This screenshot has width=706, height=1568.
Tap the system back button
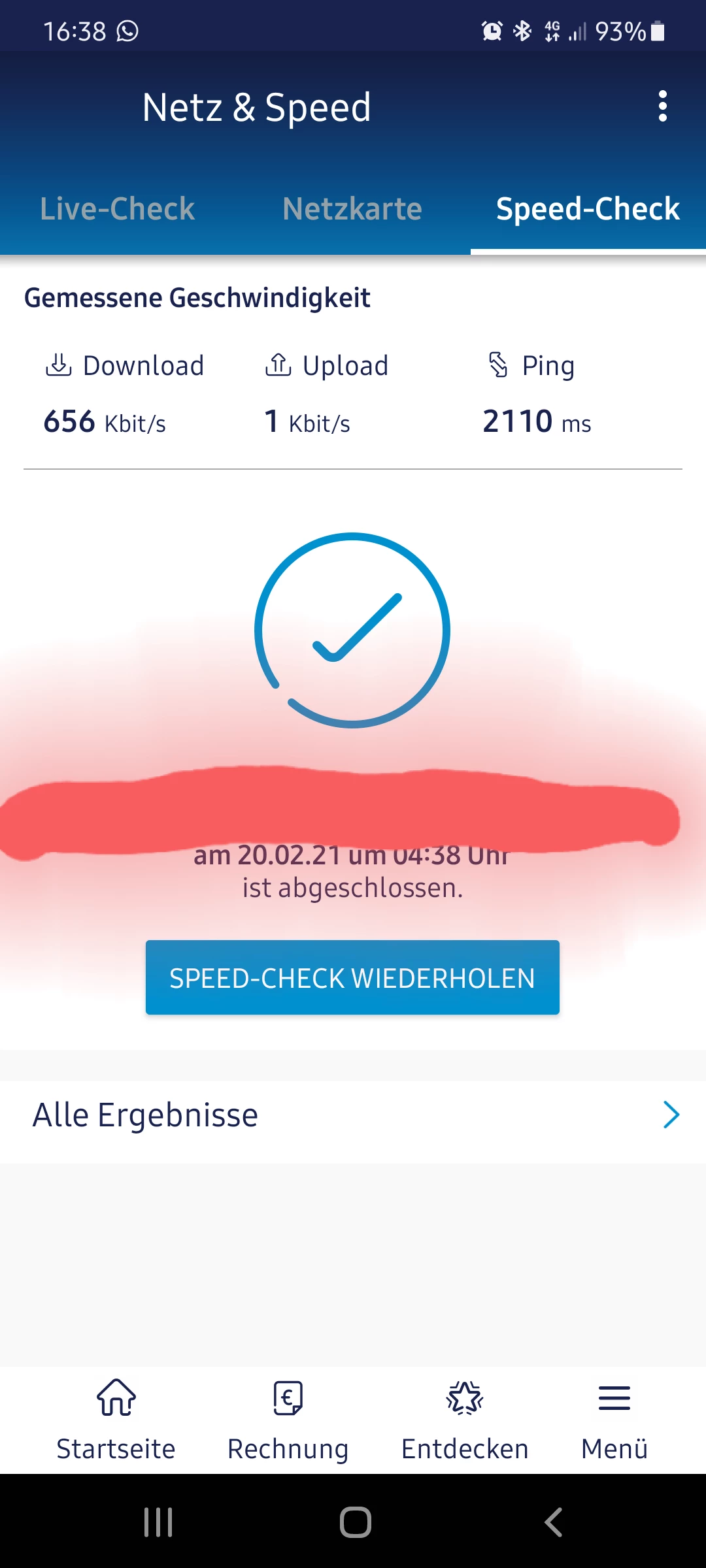click(x=553, y=1522)
